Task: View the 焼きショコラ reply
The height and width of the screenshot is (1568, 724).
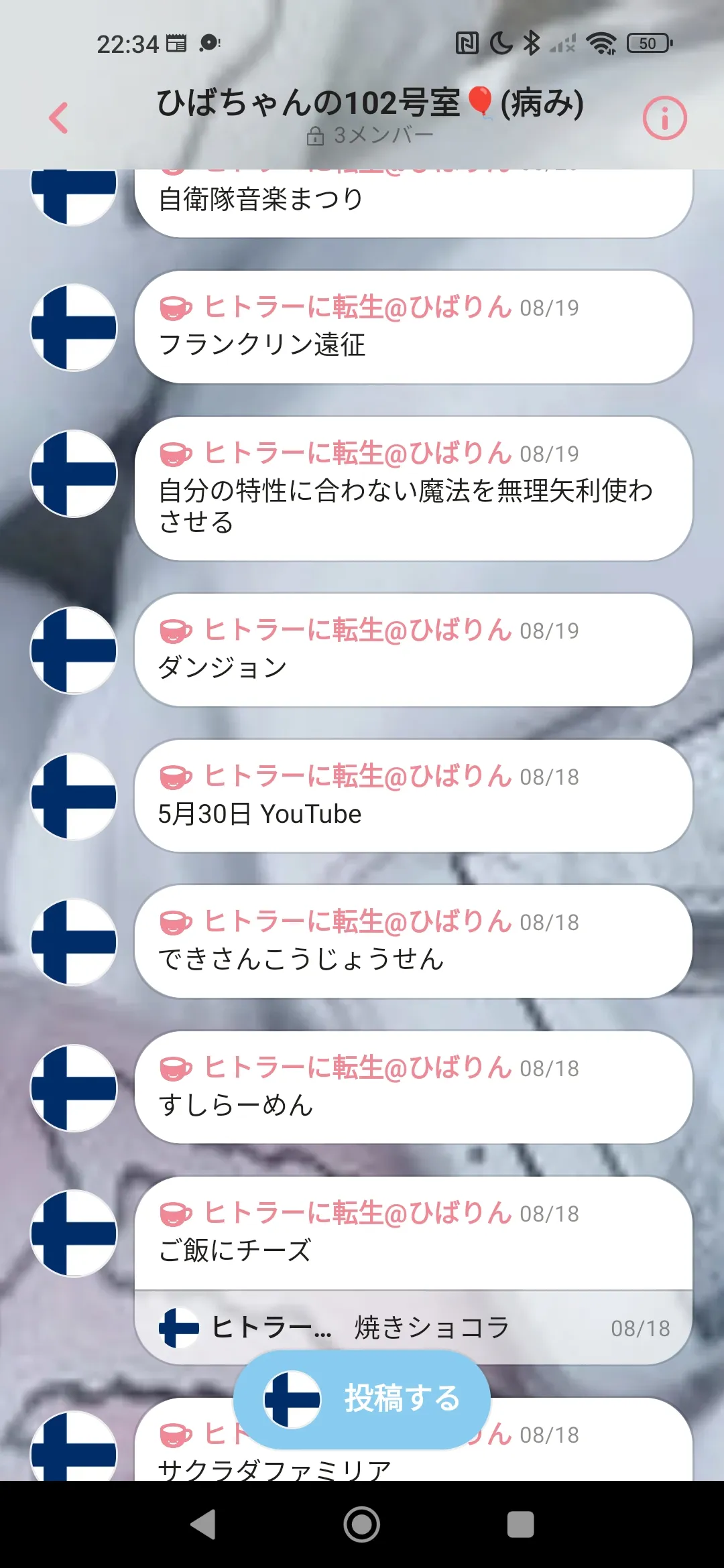Action: (x=414, y=1327)
